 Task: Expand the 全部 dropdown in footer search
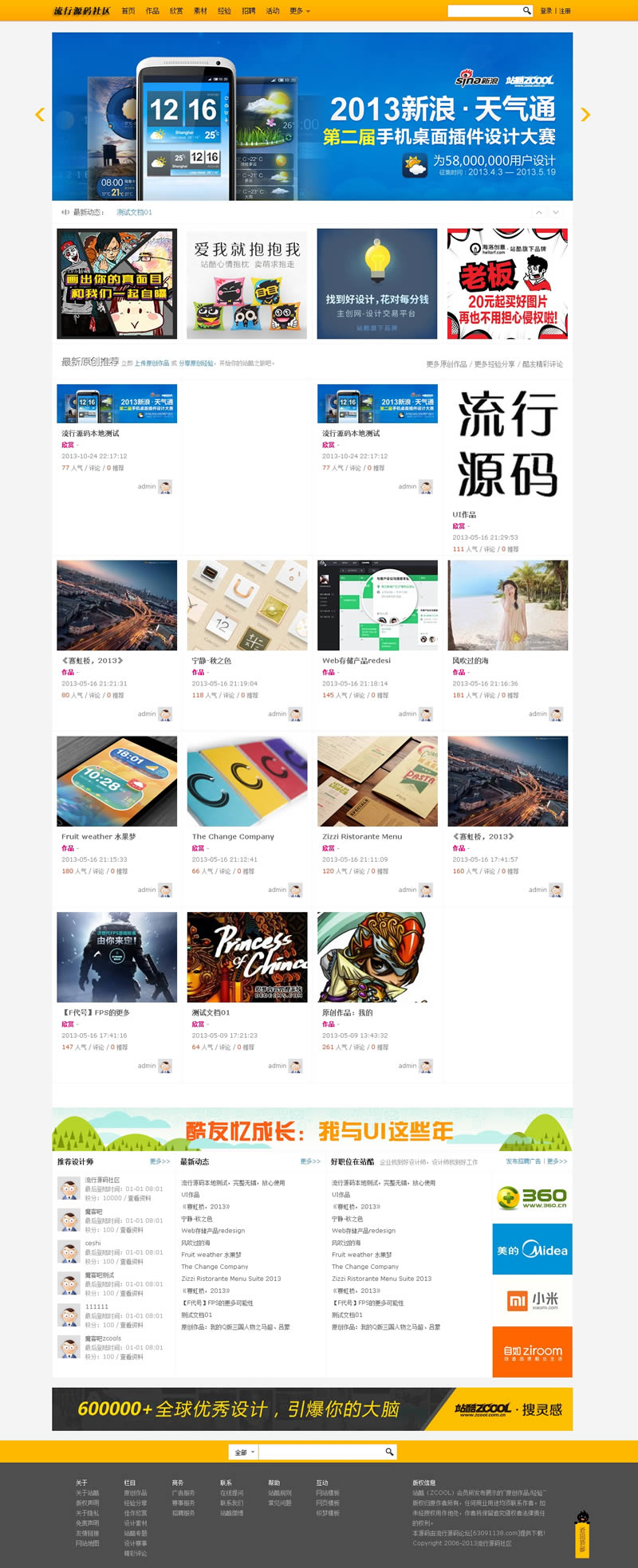[x=244, y=1452]
